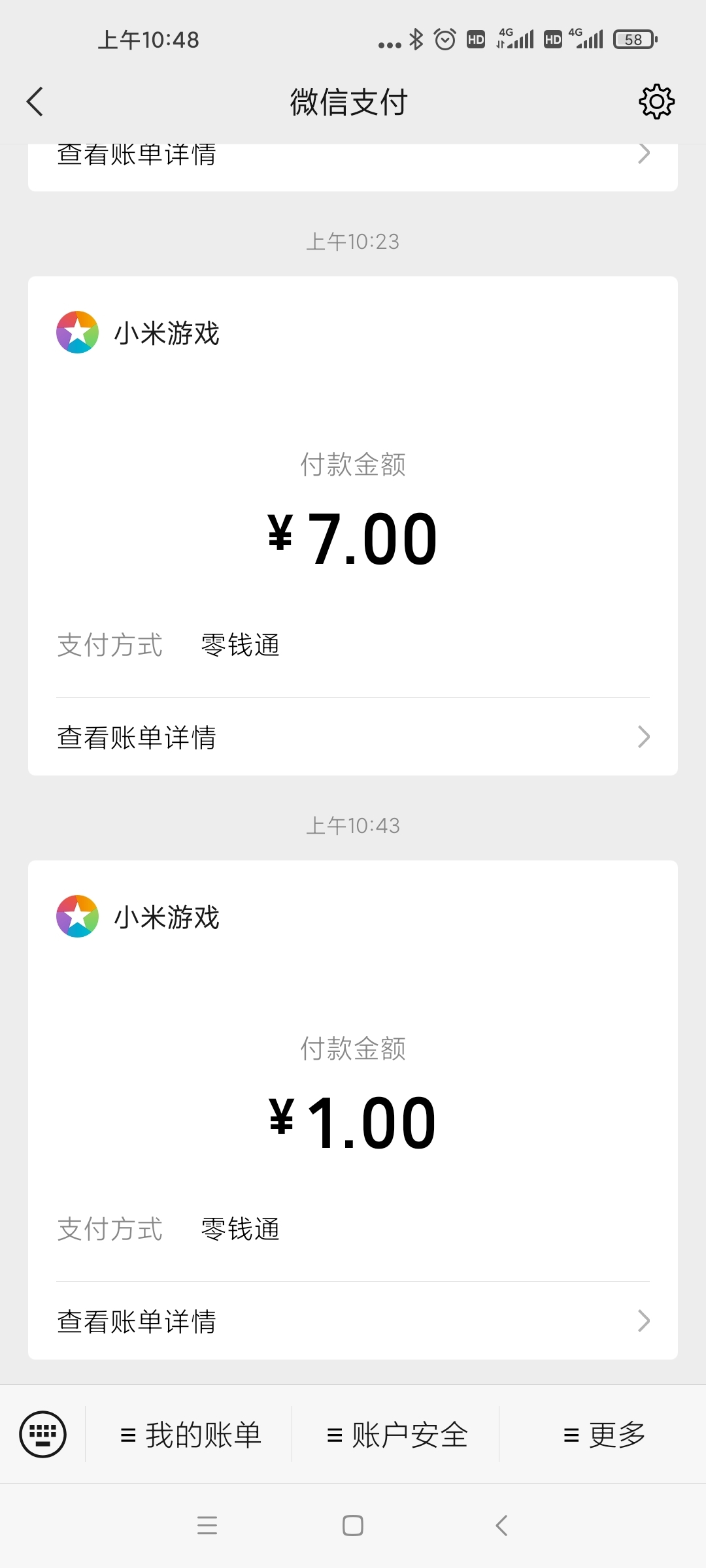
Task: Tap the ¥7.00 payment amount text
Action: pyautogui.click(x=353, y=537)
